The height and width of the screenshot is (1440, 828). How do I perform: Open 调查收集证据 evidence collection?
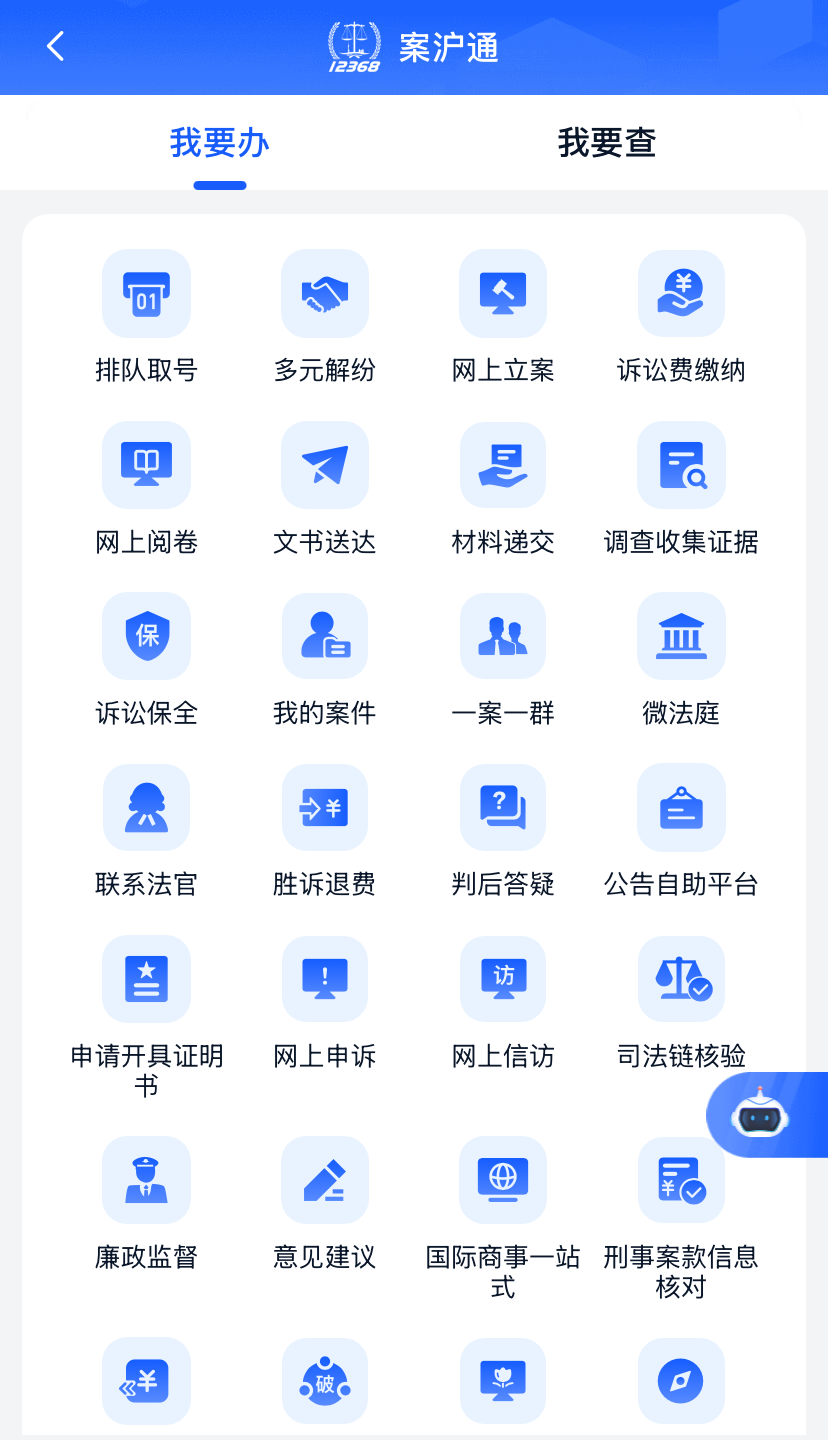(x=681, y=465)
